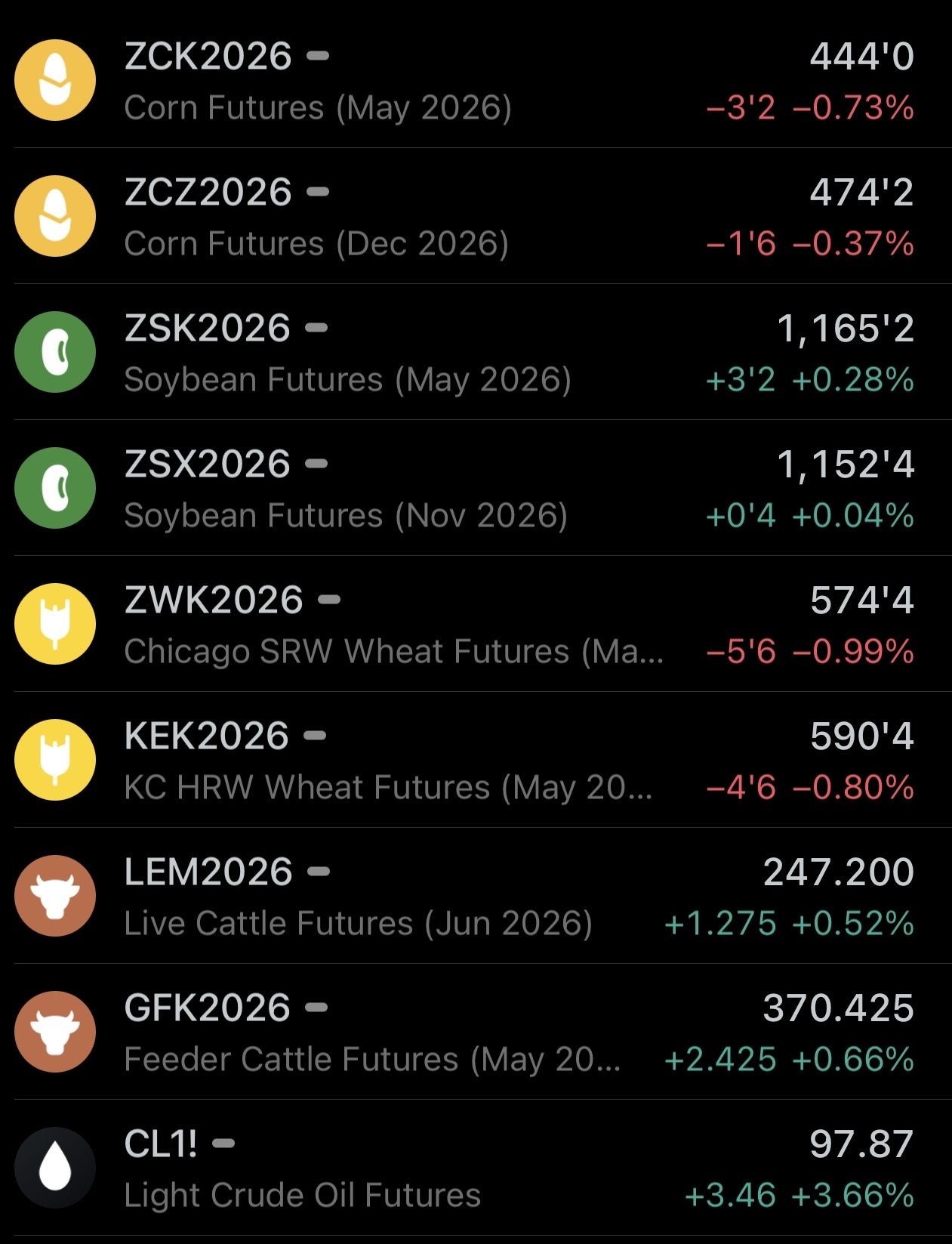Select the GFK2026 Feeder Cattle Futures row

476,1032
